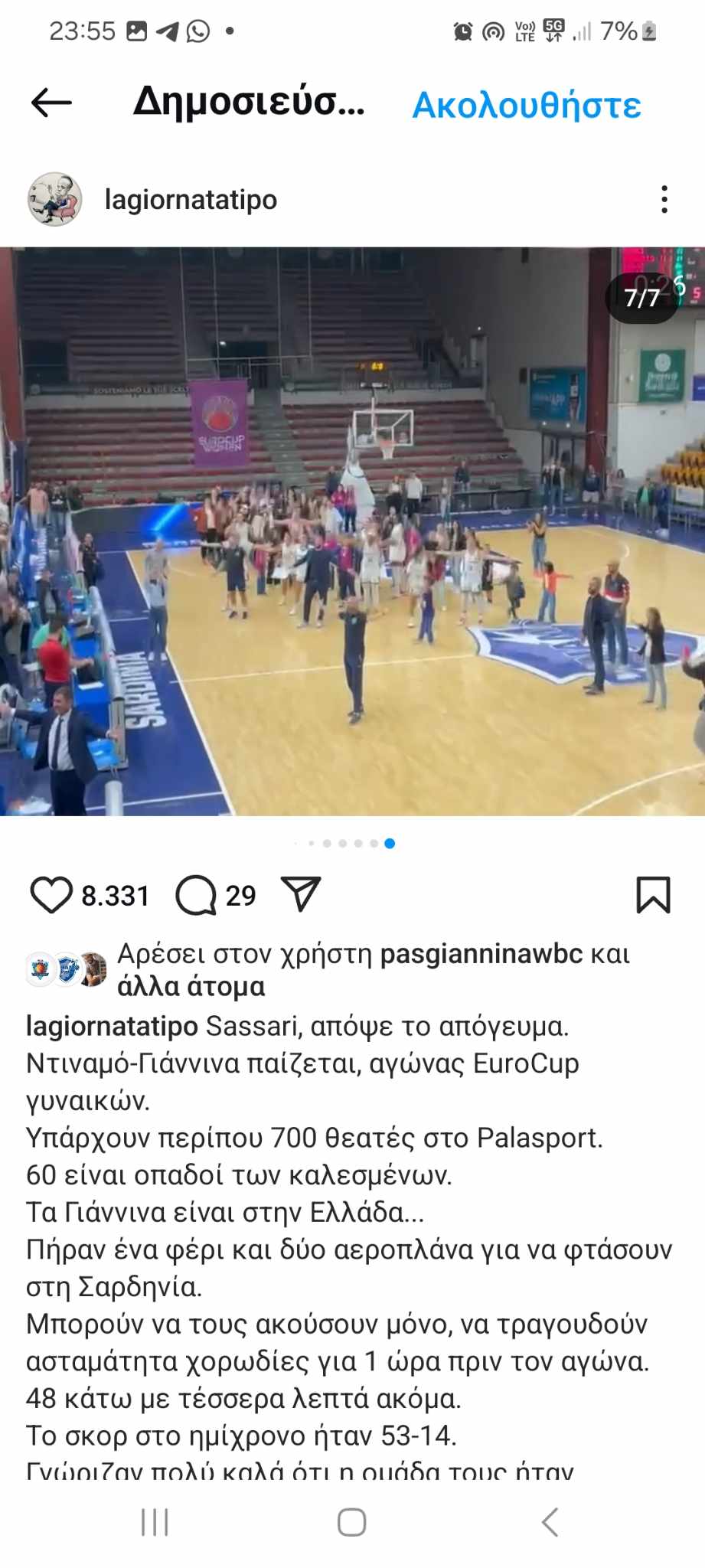Toggle like count by tapping 8.331
The image size is (705, 1568).
[115, 893]
